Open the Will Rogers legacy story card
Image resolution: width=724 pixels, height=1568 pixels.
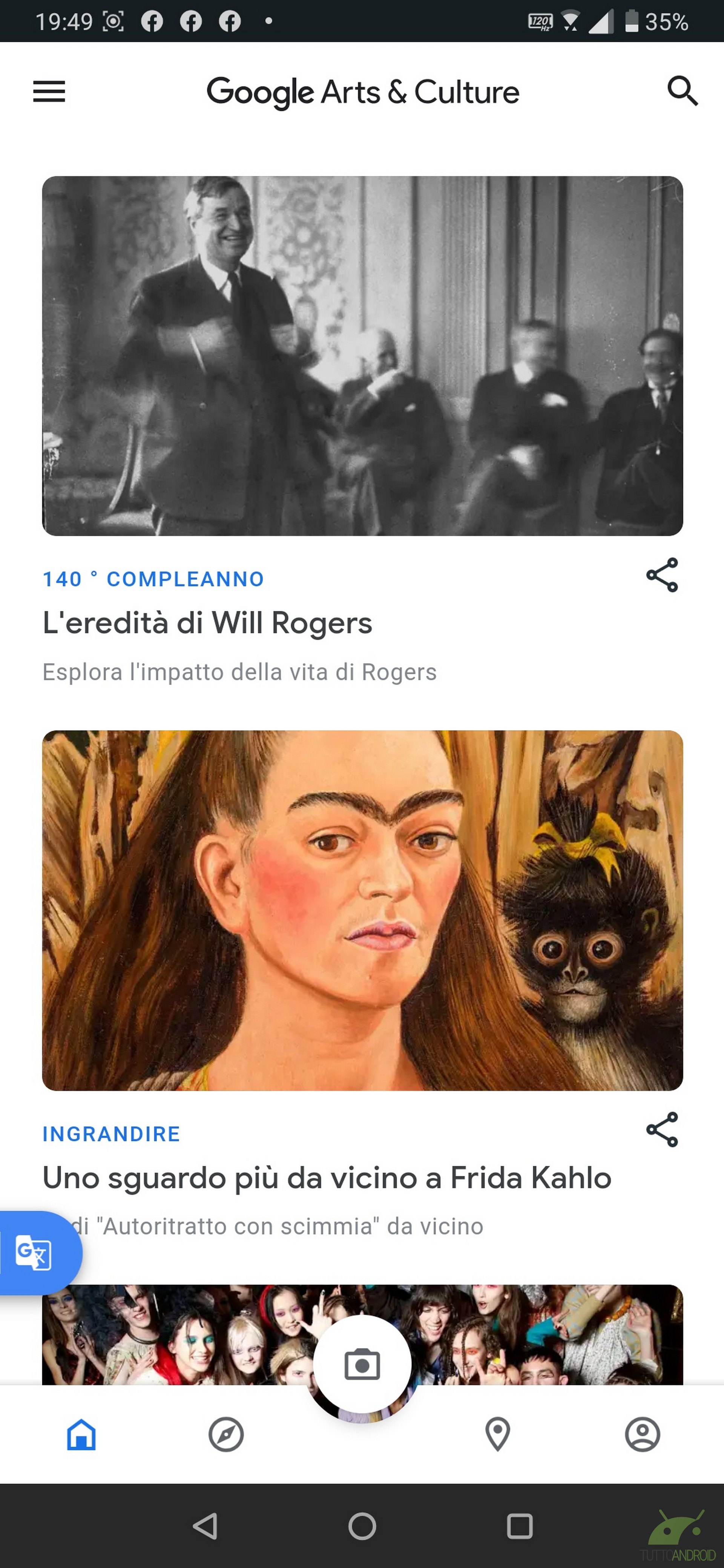(362, 356)
